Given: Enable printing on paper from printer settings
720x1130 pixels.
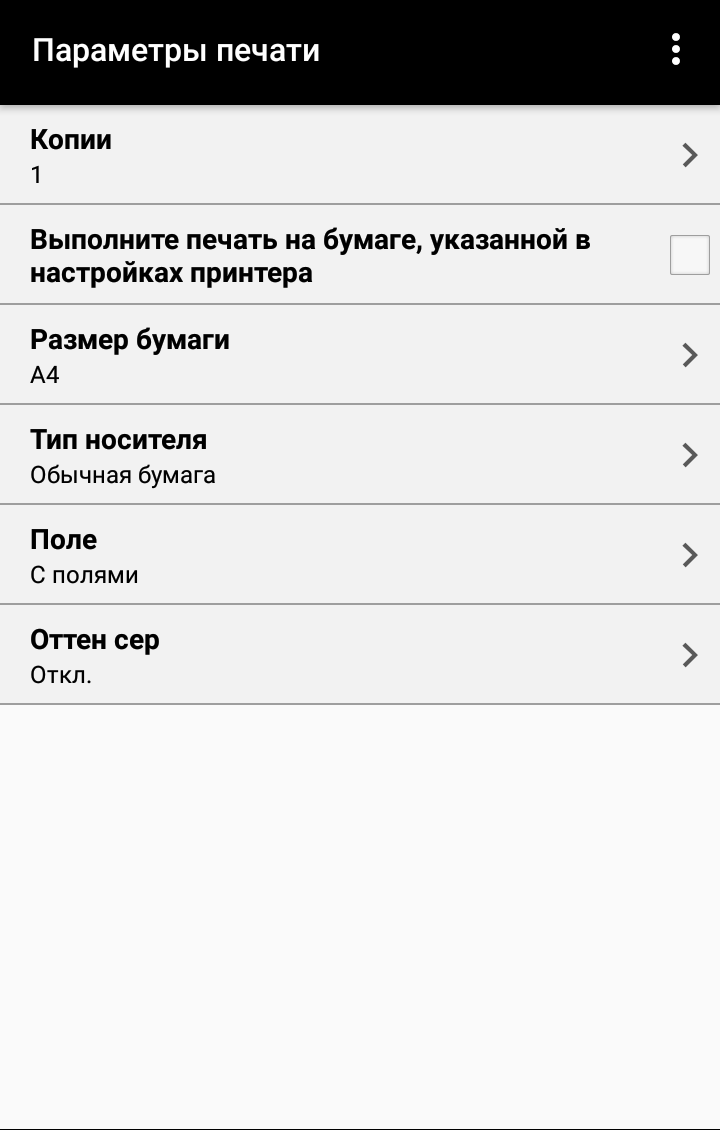Looking at the screenshot, I should (x=689, y=255).
